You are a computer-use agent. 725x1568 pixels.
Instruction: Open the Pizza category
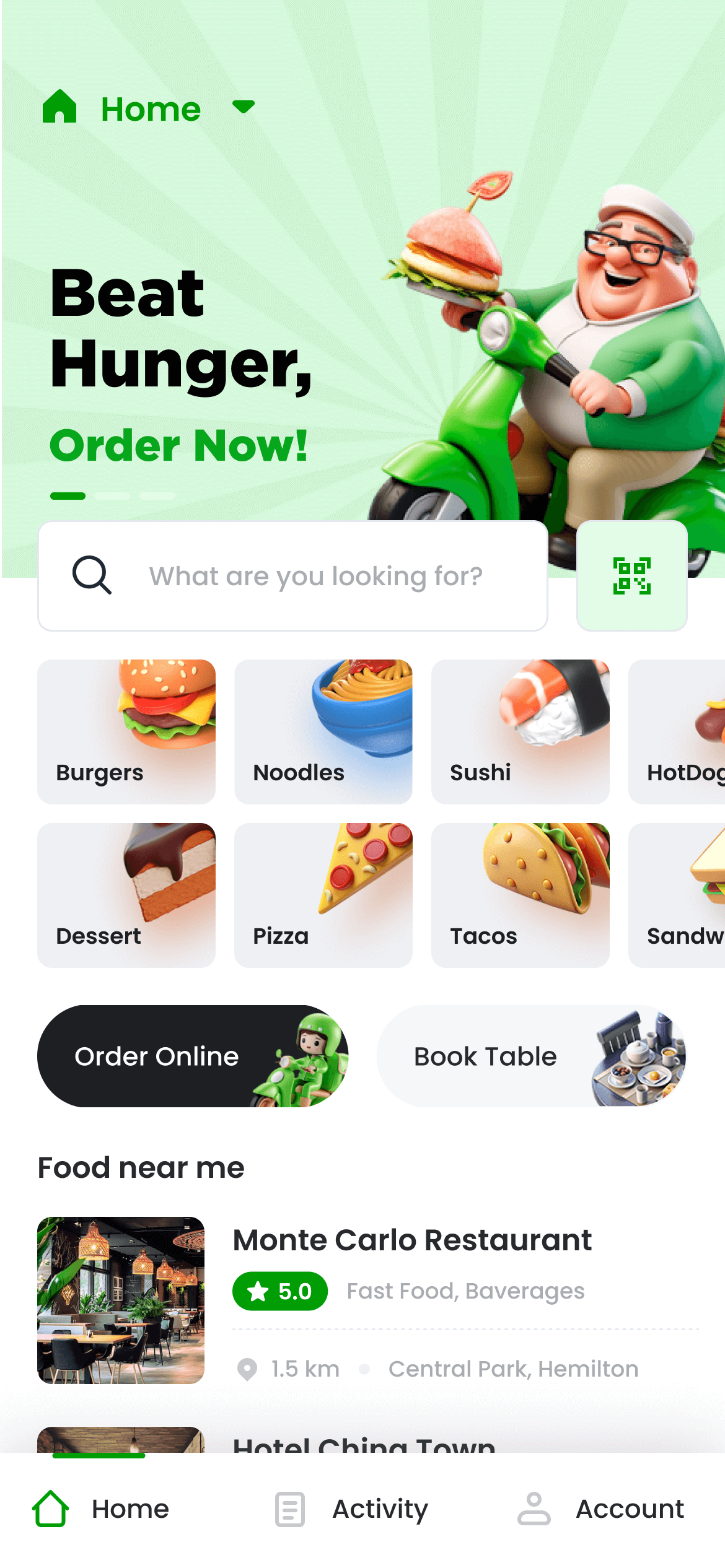coord(323,895)
